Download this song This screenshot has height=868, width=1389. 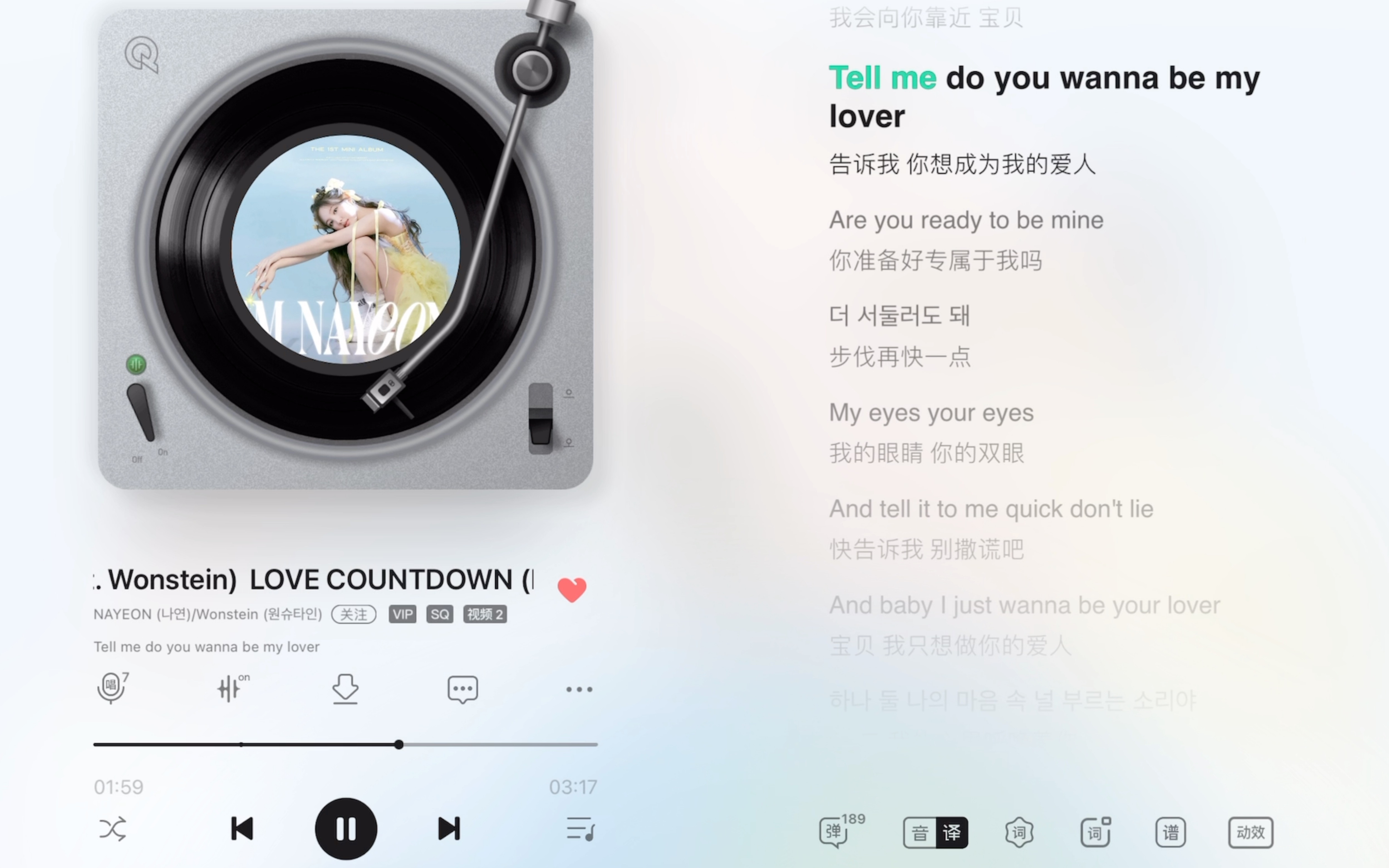coord(346,688)
